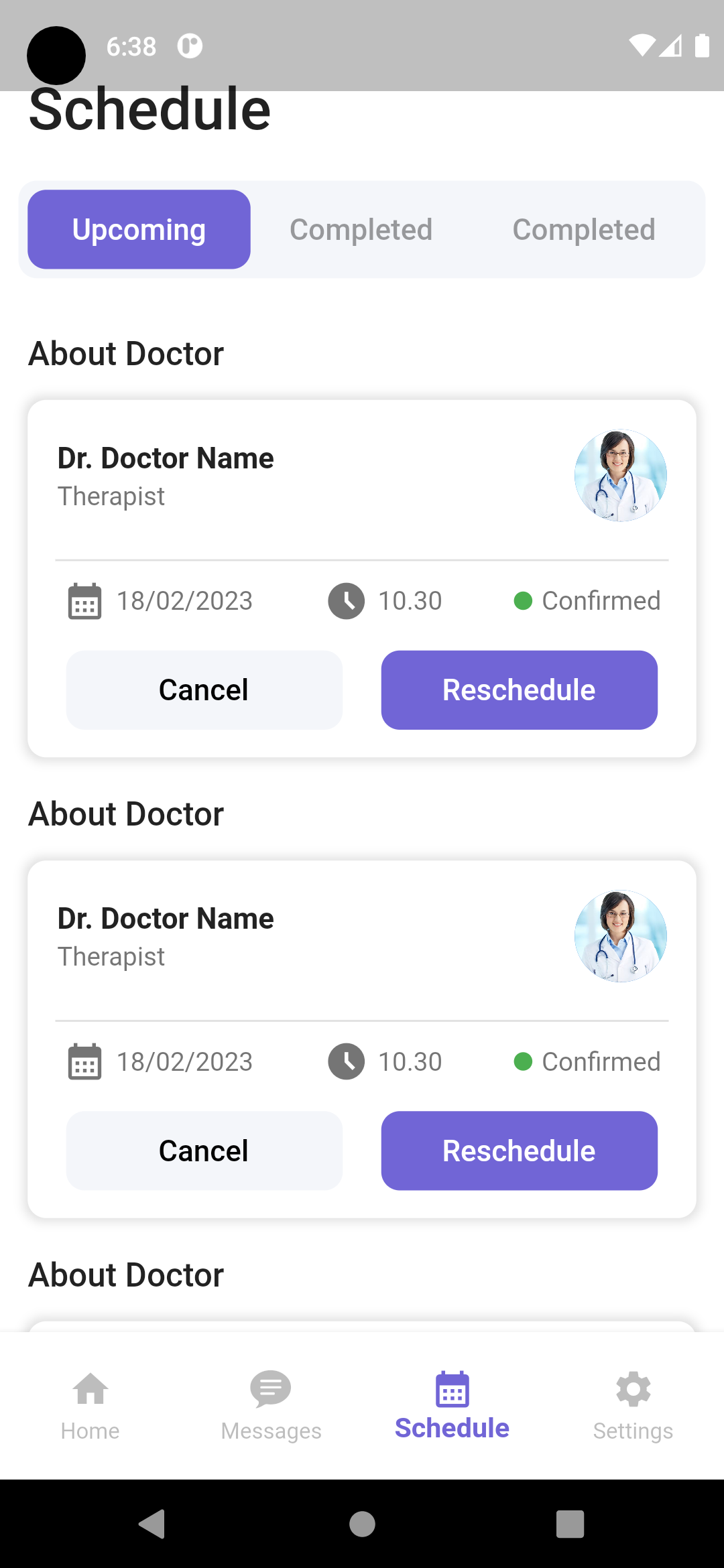Select the rightmost Completed tab
Viewport: 724px width, 1568px height.
pyautogui.click(x=583, y=228)
